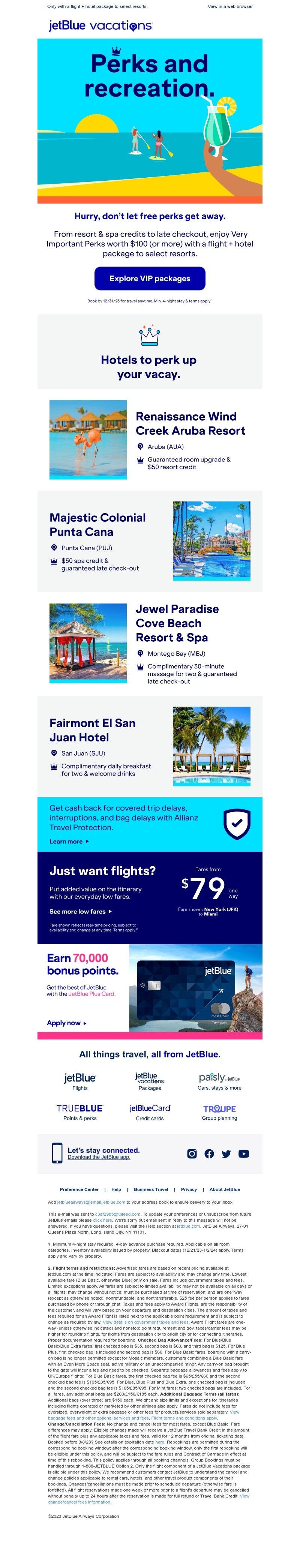The width and height of the screenshot is (300, 1568).
Task: Open the Jewel Paradise Cove Beach Resort photo
Action: 88,642
